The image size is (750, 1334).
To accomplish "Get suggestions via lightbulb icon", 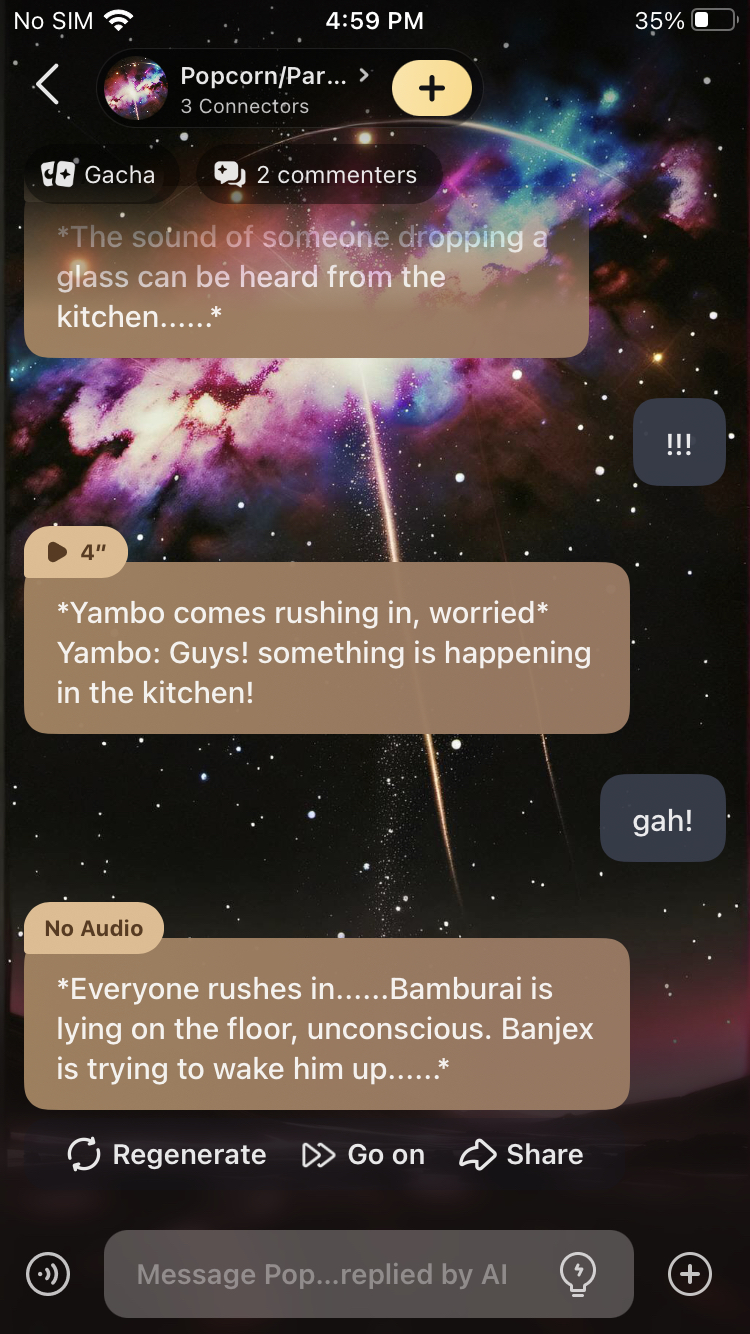I will [x=577, y=1274].
